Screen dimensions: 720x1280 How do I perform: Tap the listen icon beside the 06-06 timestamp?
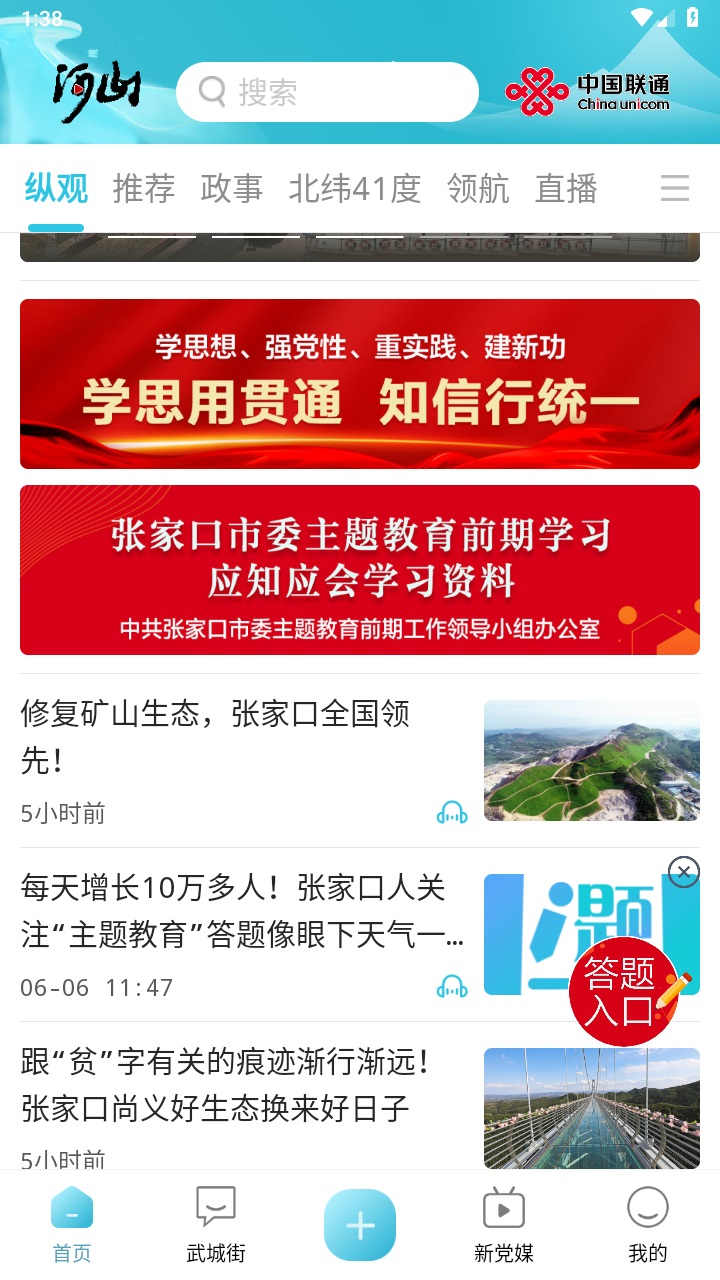(451, 987)
